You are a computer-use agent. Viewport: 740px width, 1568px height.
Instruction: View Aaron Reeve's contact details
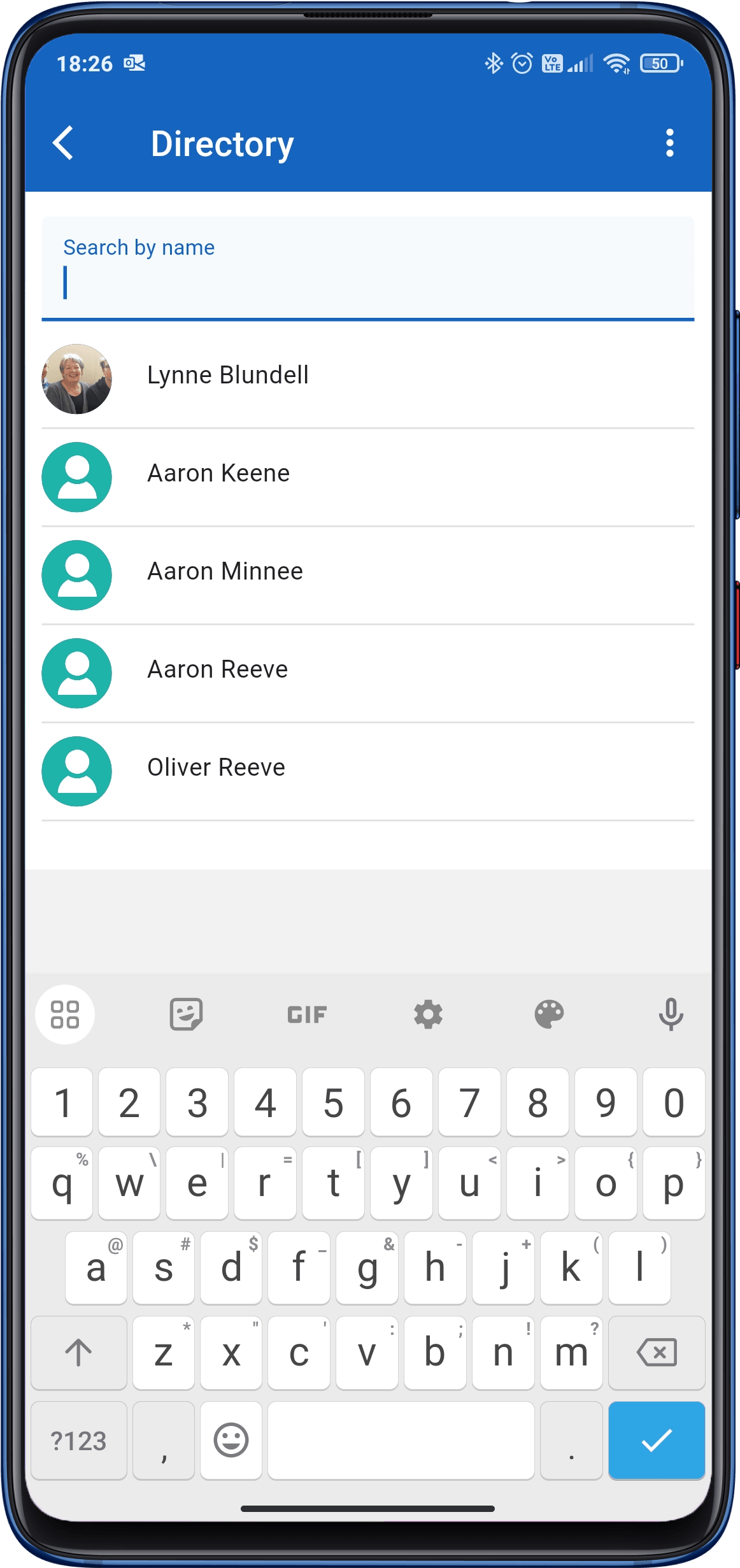367,673
